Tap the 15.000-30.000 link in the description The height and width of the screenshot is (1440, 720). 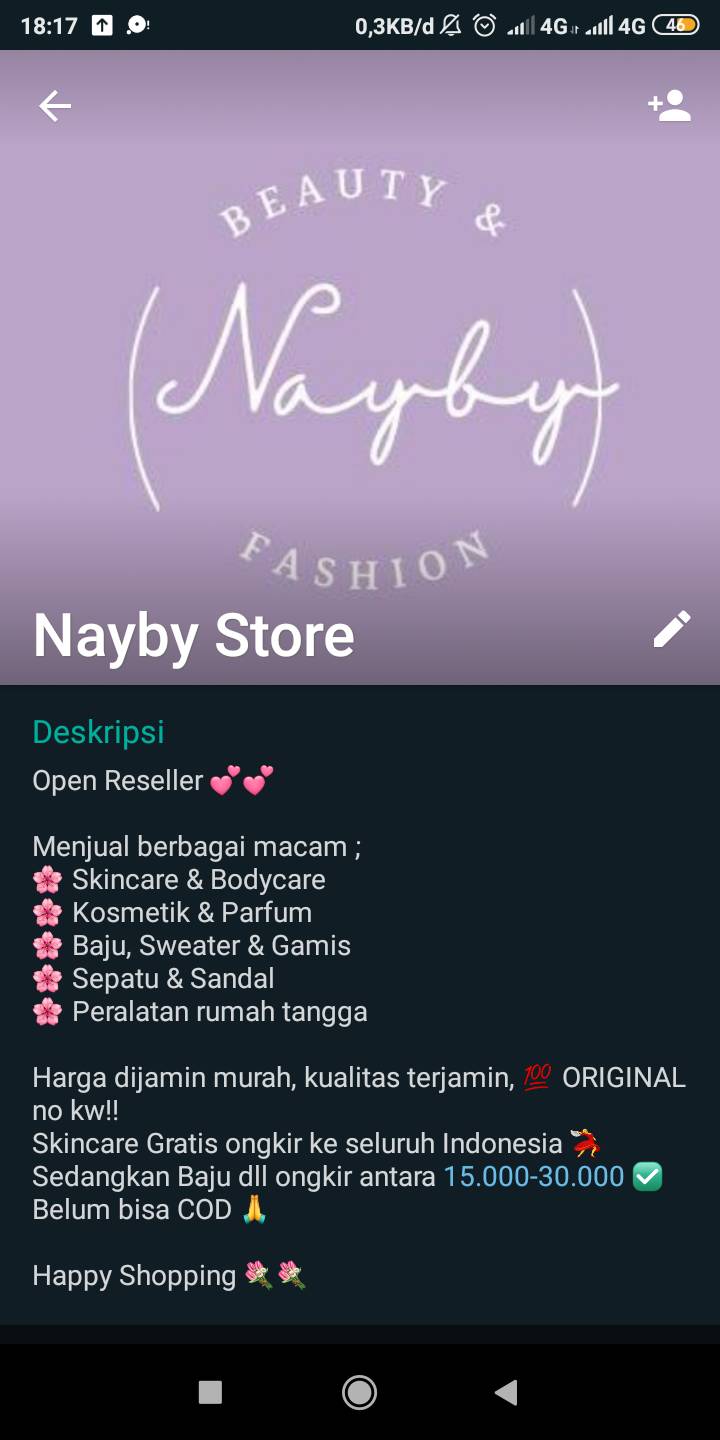(534, 1176)
